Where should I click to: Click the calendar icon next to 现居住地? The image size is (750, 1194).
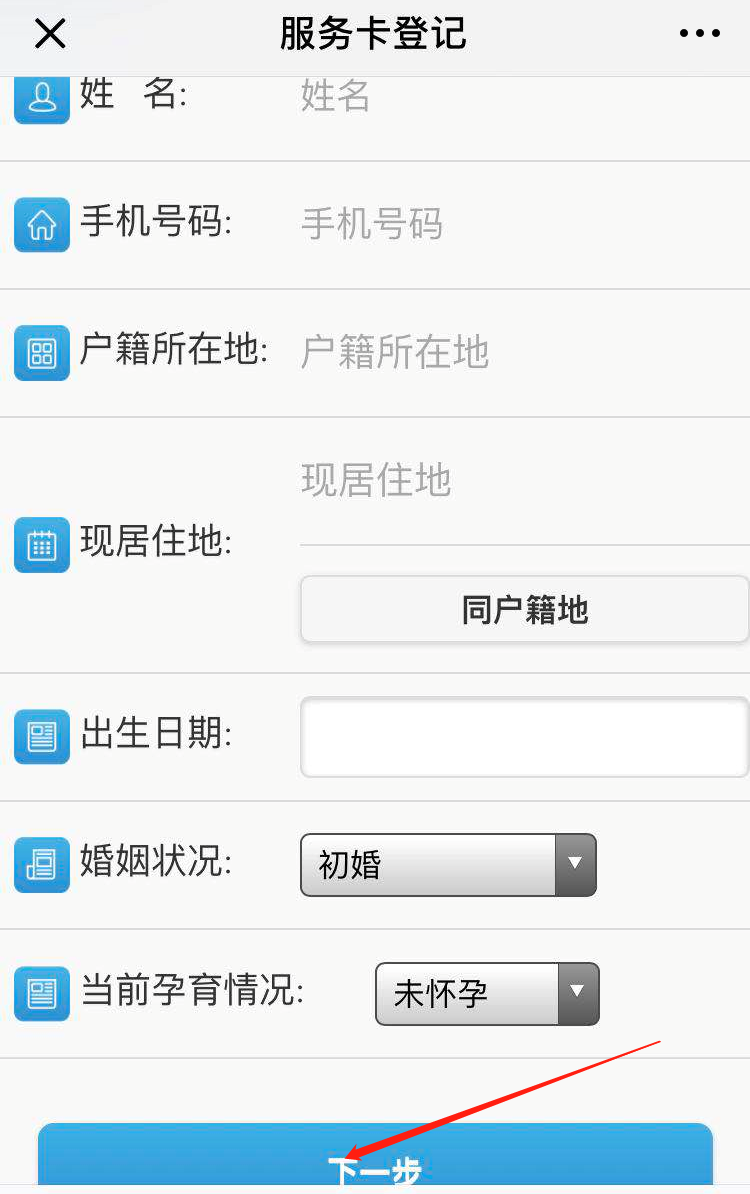41,545
